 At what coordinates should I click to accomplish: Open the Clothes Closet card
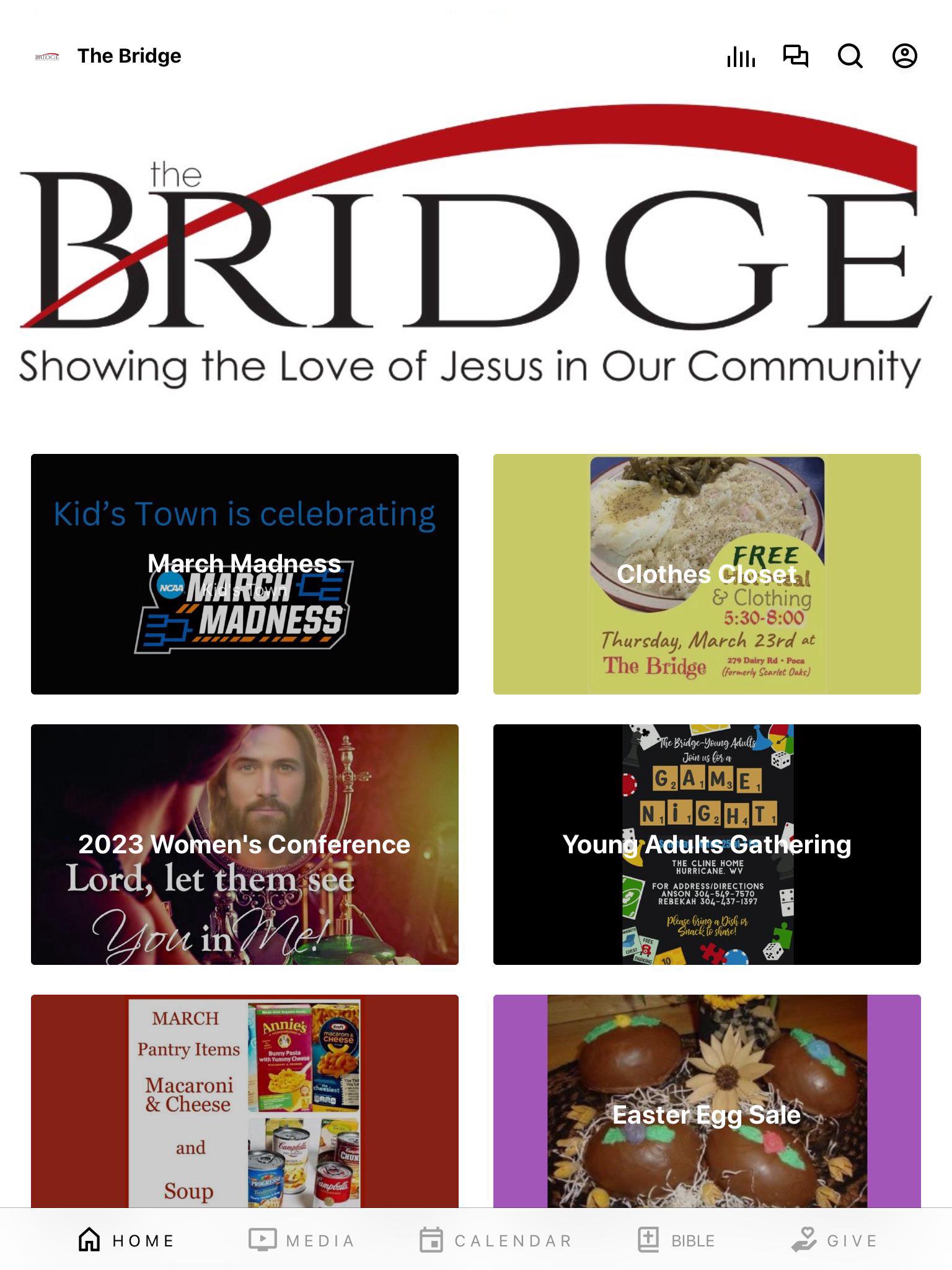(707, 574)
